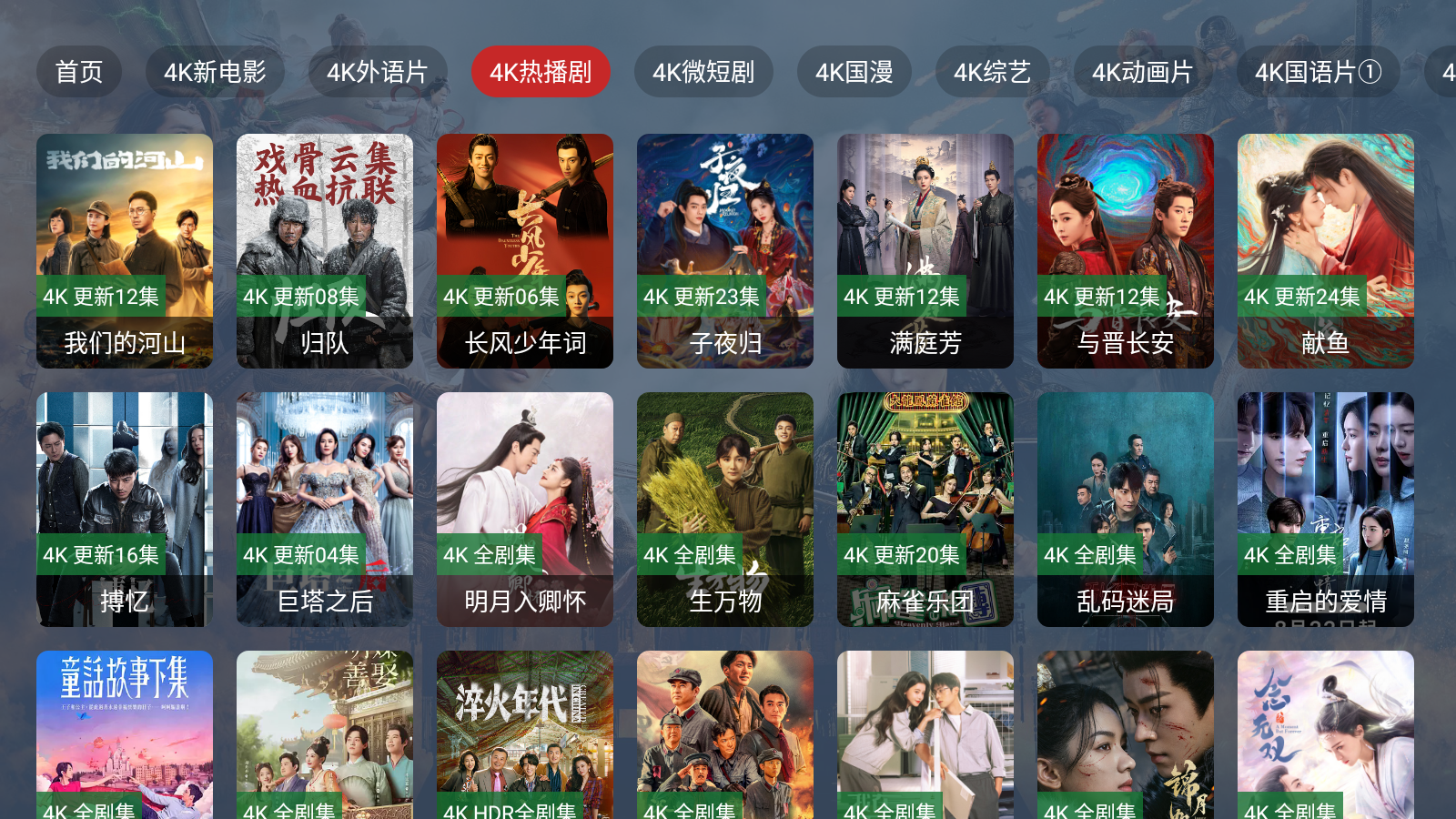Select the 搏忆 series card

[x=125, y=510]
